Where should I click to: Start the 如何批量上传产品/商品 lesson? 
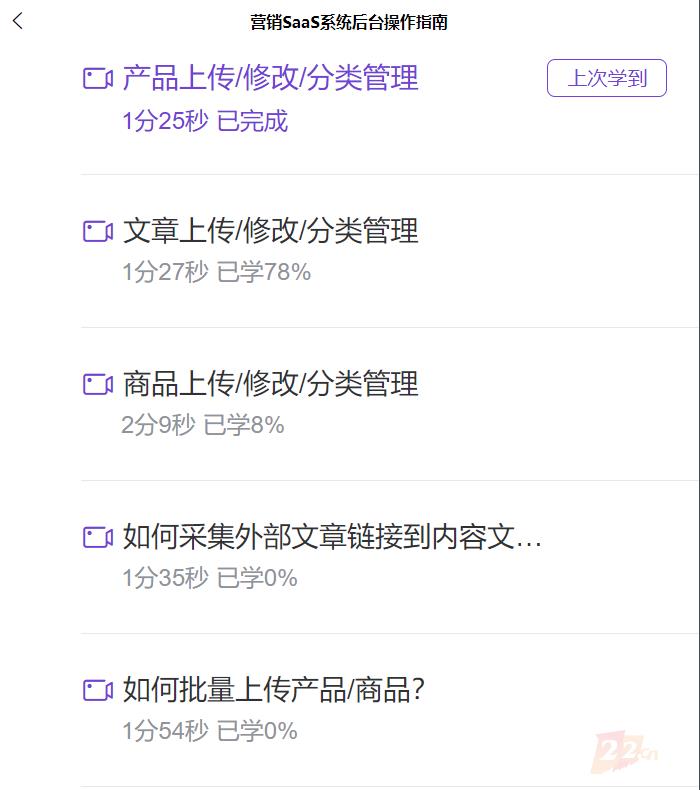tap(273, 691)
